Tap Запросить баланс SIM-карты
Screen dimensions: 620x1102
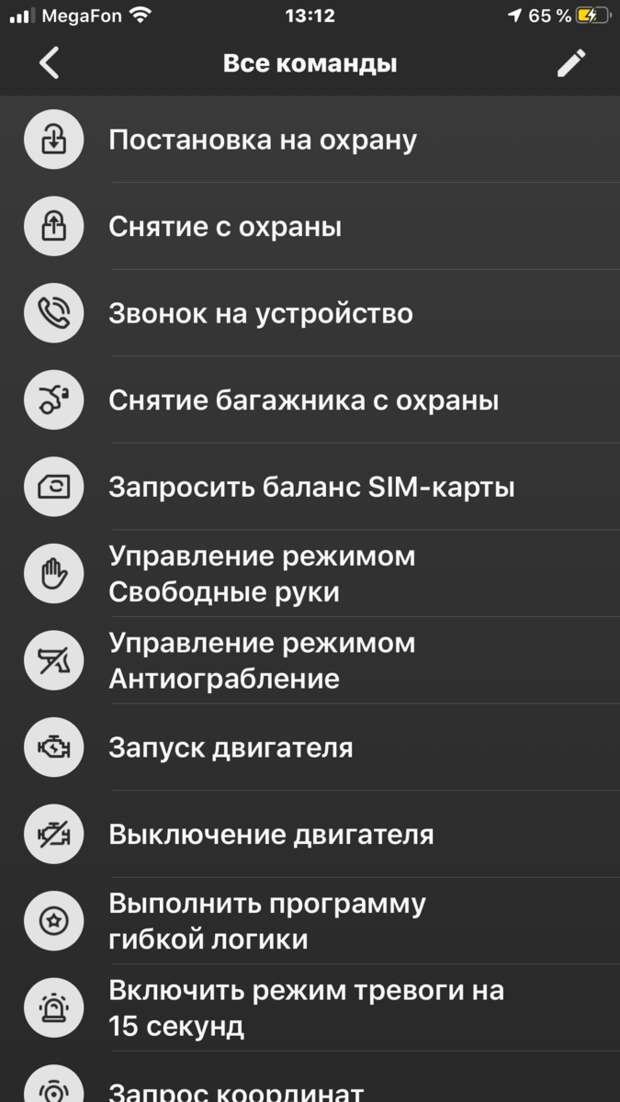point(310,487)
